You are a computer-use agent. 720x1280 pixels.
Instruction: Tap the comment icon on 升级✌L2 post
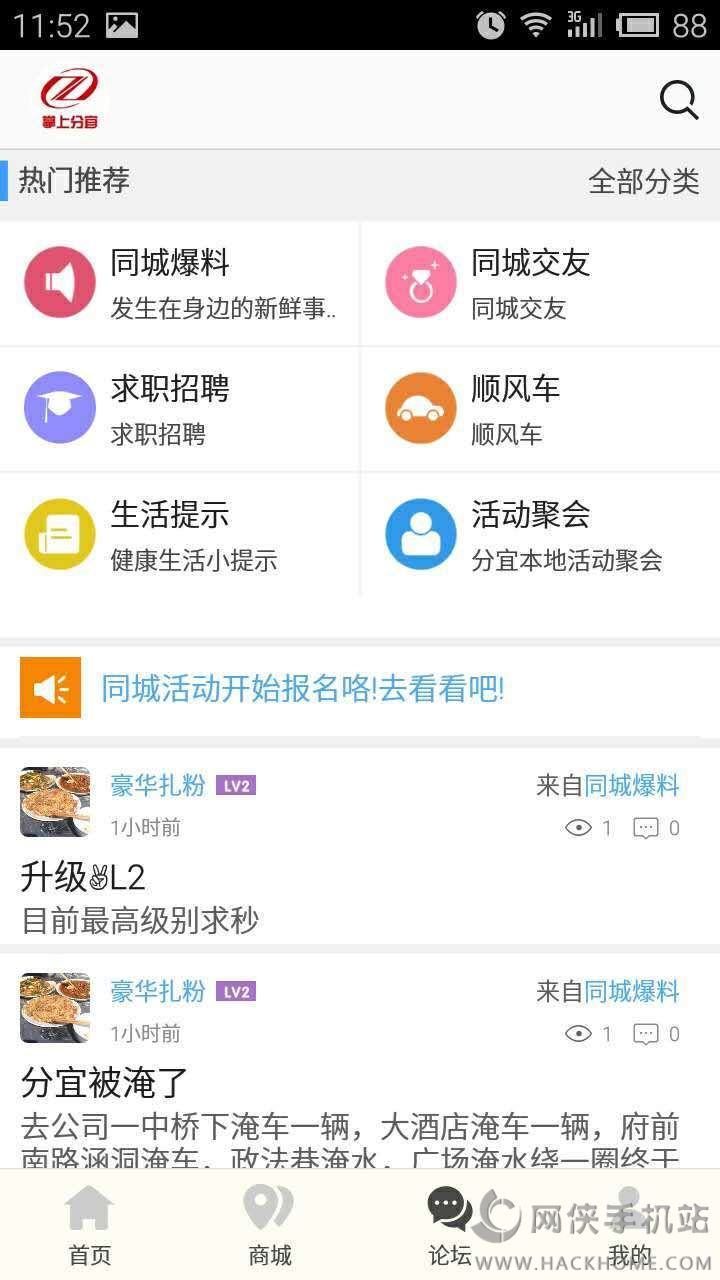point(647,828)
